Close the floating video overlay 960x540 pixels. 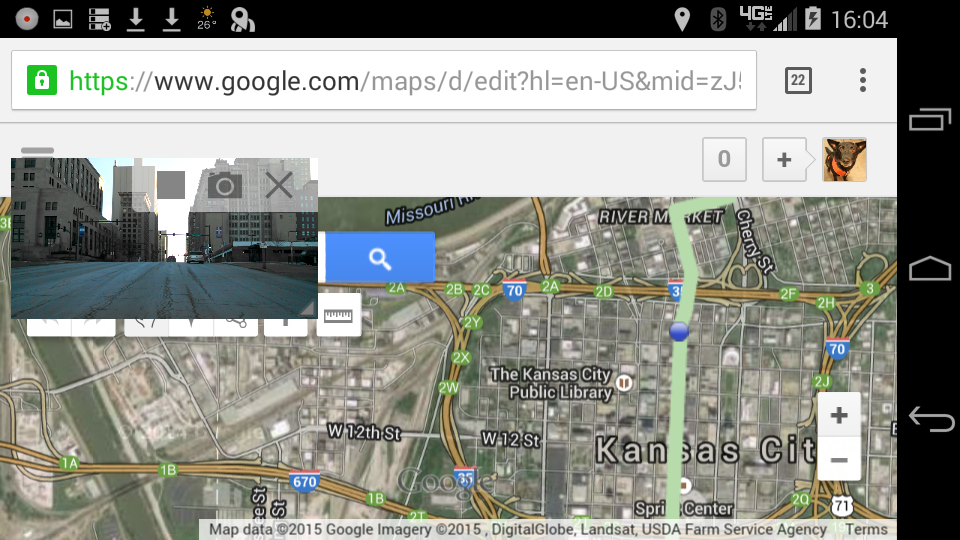click(x=279, y=184)
